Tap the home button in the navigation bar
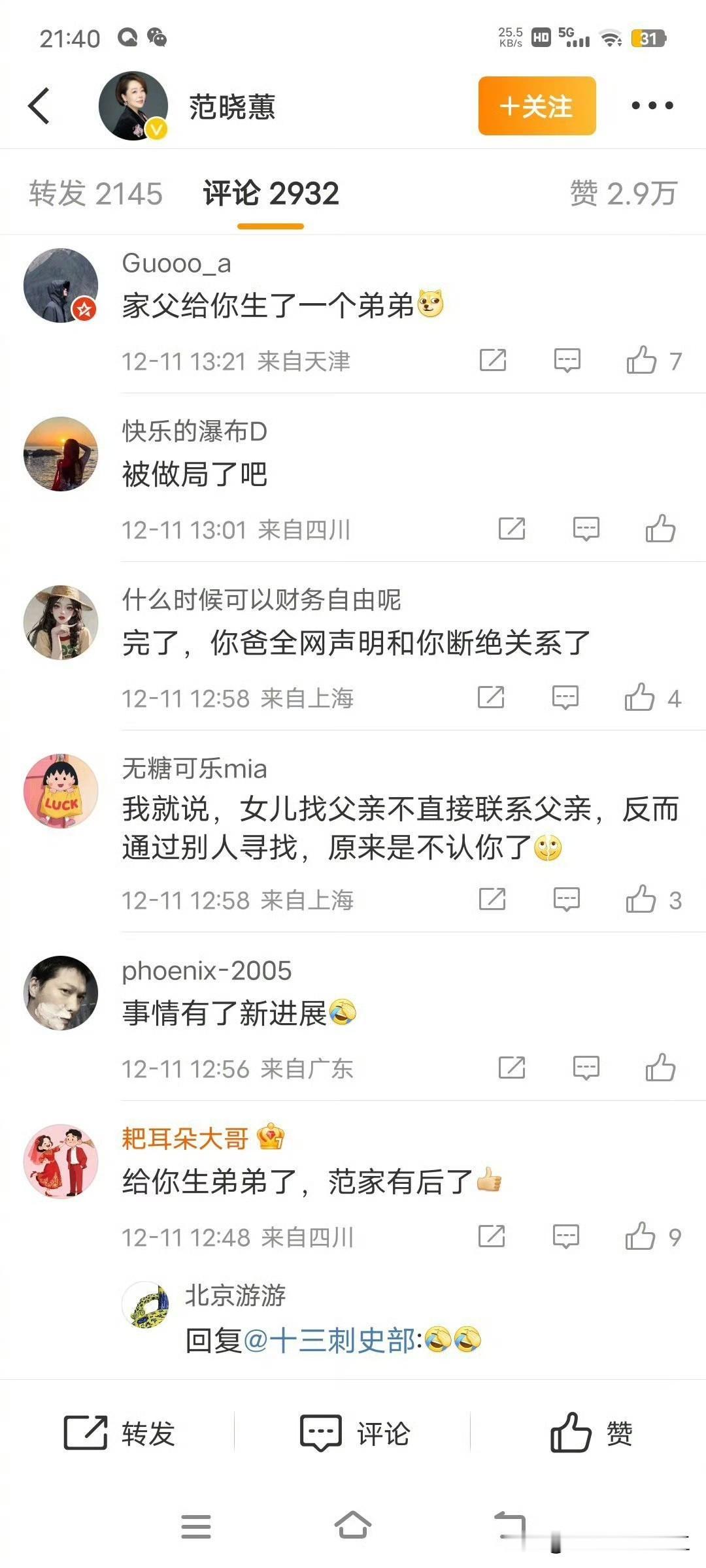706x1568 pixels. (353, 1524)
